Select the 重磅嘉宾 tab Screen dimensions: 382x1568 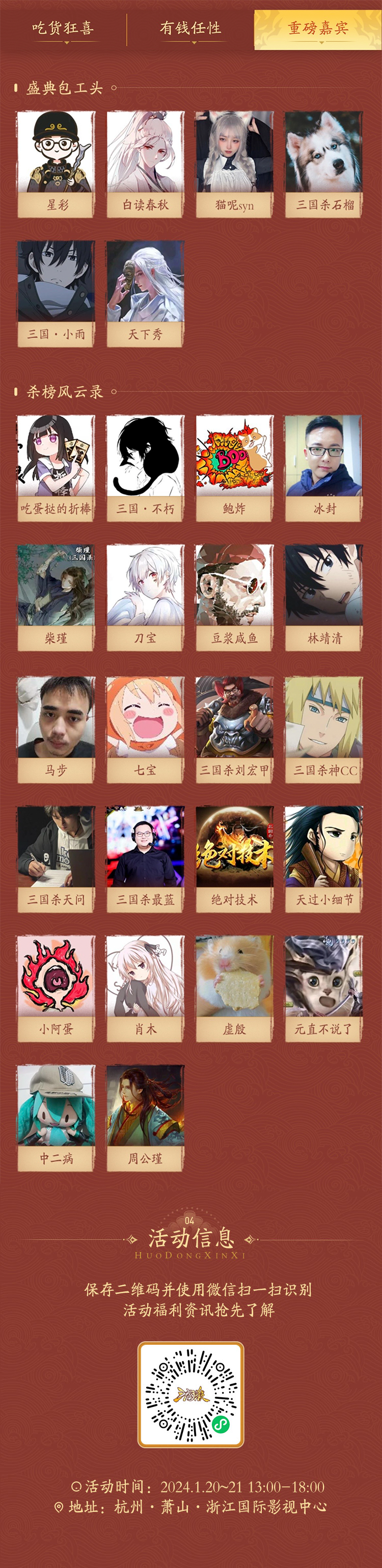coord(317,29)
